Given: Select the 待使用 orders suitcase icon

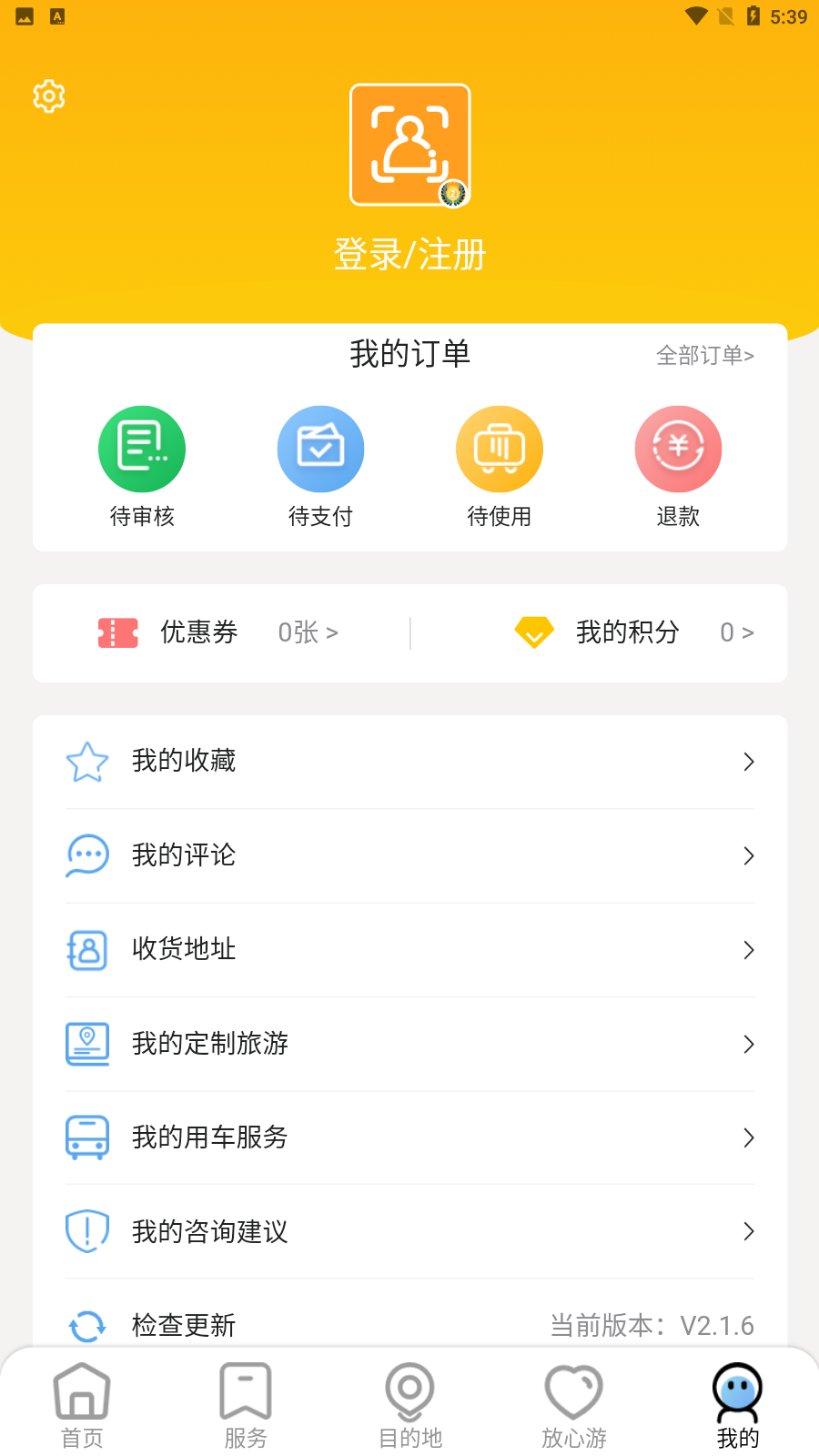Looking at the screenshot, I should pyautogui.click(x=499, y=449).
